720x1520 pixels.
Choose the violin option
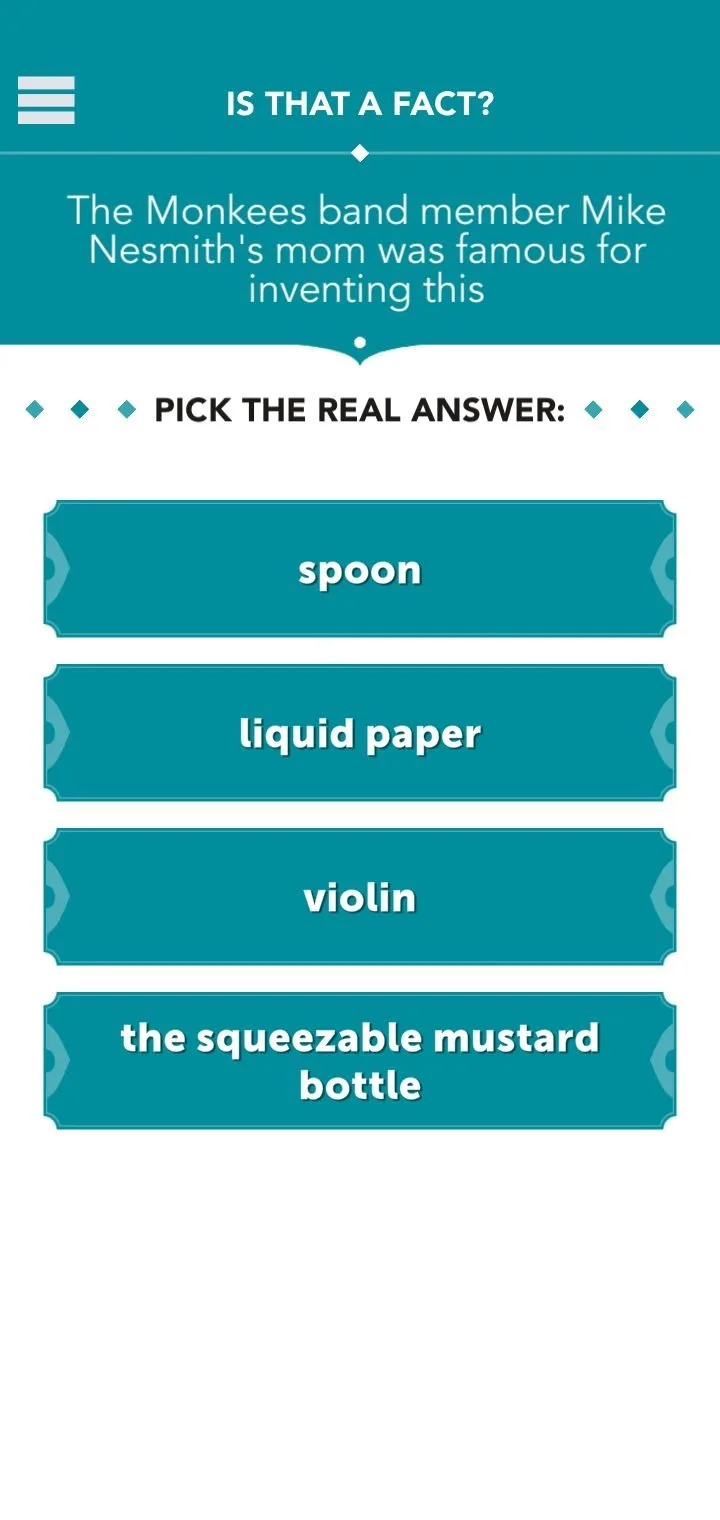click(360, 897)
